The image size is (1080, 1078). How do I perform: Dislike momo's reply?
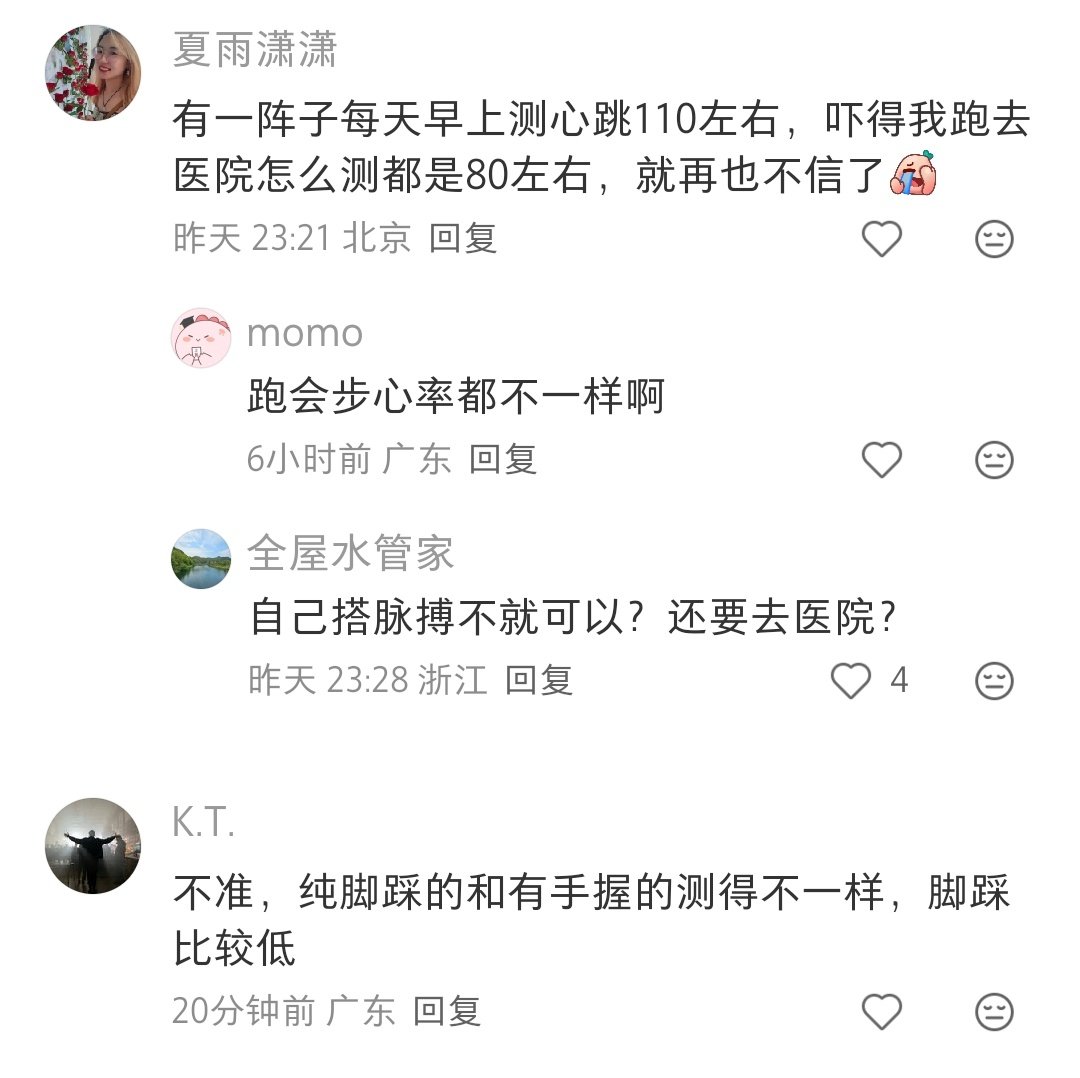[x=994, y=460]
